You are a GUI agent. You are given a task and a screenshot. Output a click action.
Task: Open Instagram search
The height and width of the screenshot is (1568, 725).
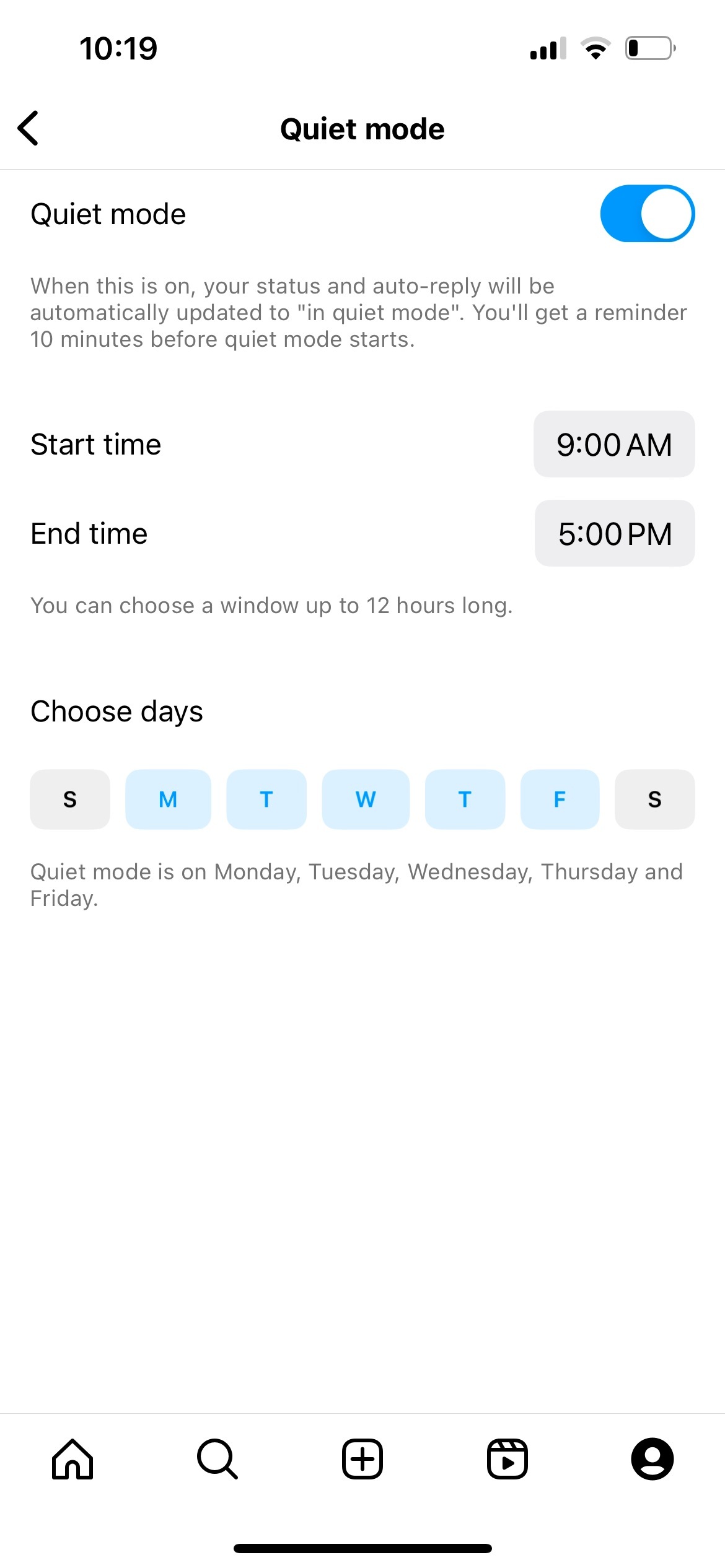click(x=217, y=1460)
